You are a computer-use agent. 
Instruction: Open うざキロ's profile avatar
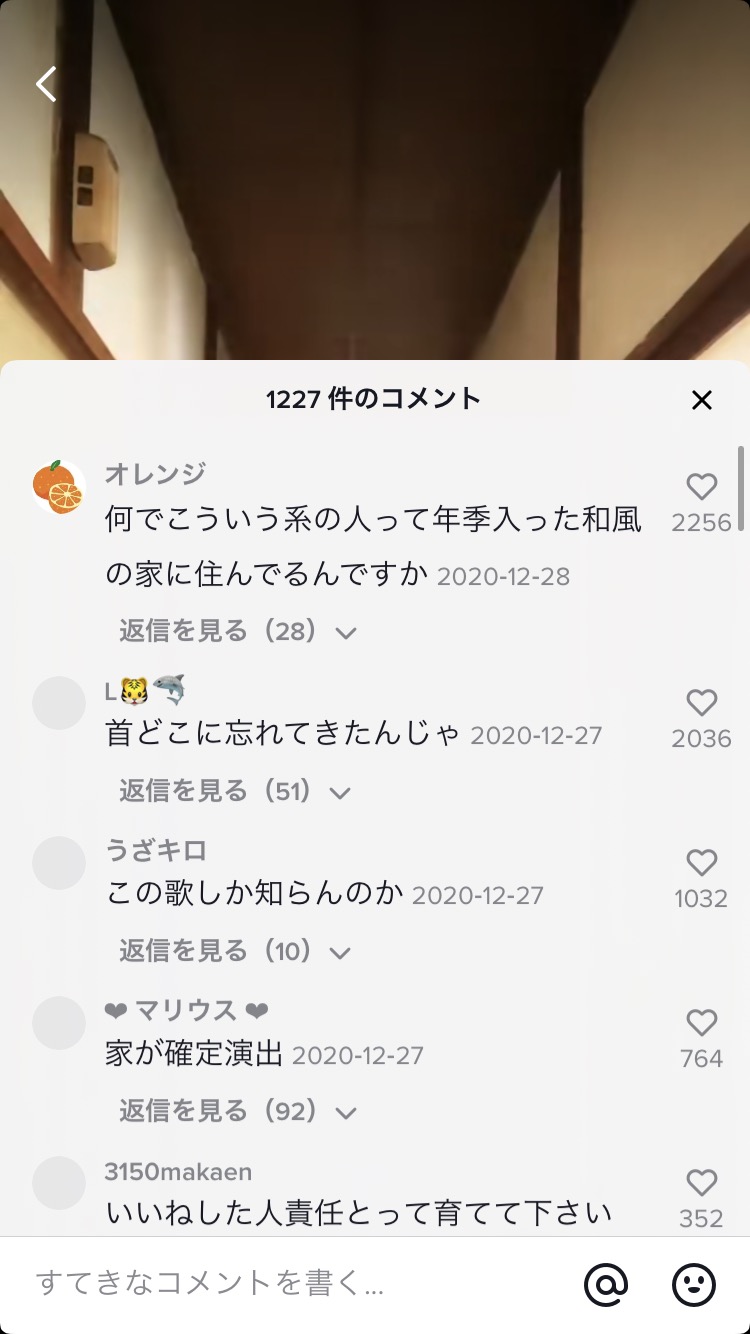(59, 863)
